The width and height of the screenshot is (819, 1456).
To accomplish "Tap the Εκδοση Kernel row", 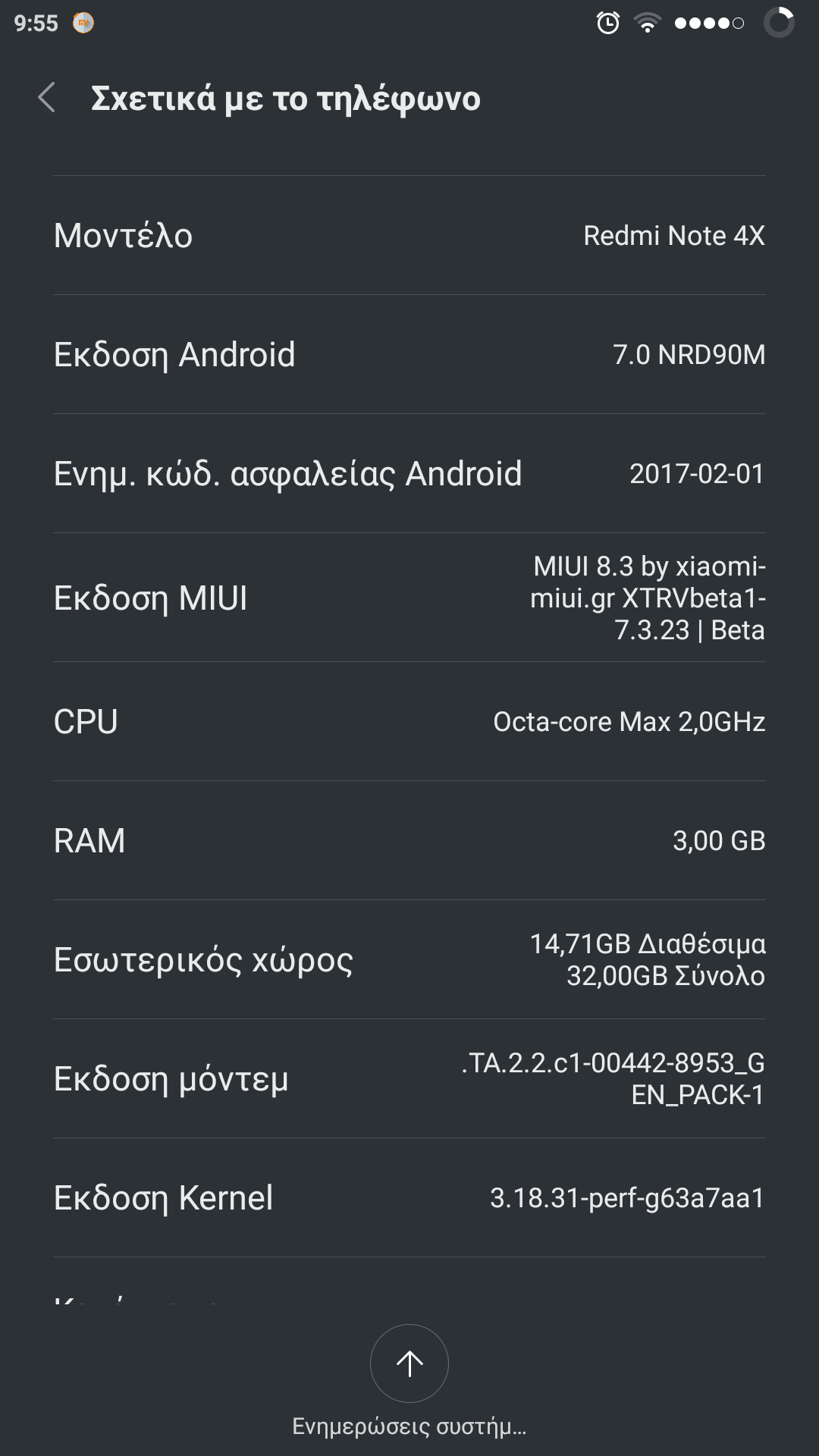I will tap(409, 1197).
